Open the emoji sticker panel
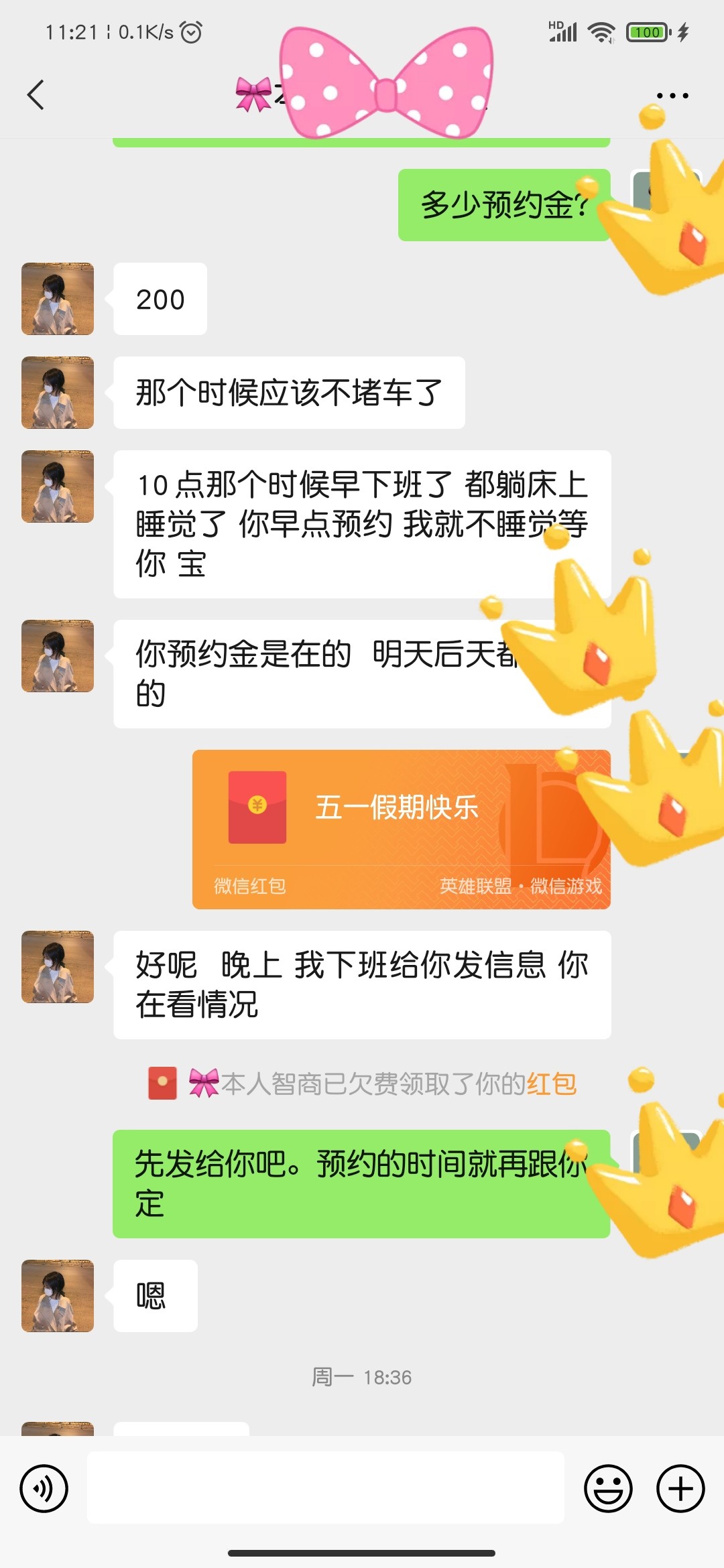 (x=608, y=1489)
